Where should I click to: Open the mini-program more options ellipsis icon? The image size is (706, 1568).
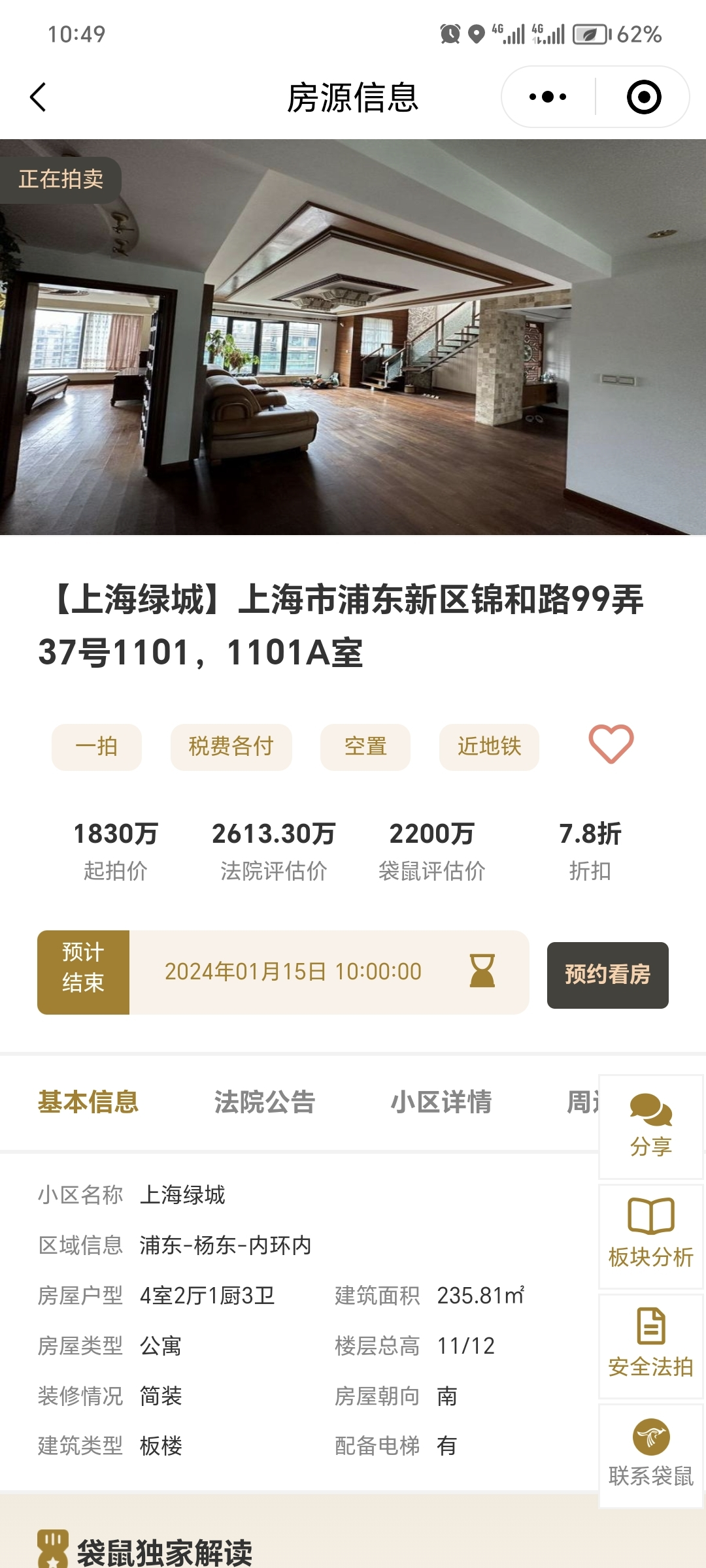tap(548, 96)
